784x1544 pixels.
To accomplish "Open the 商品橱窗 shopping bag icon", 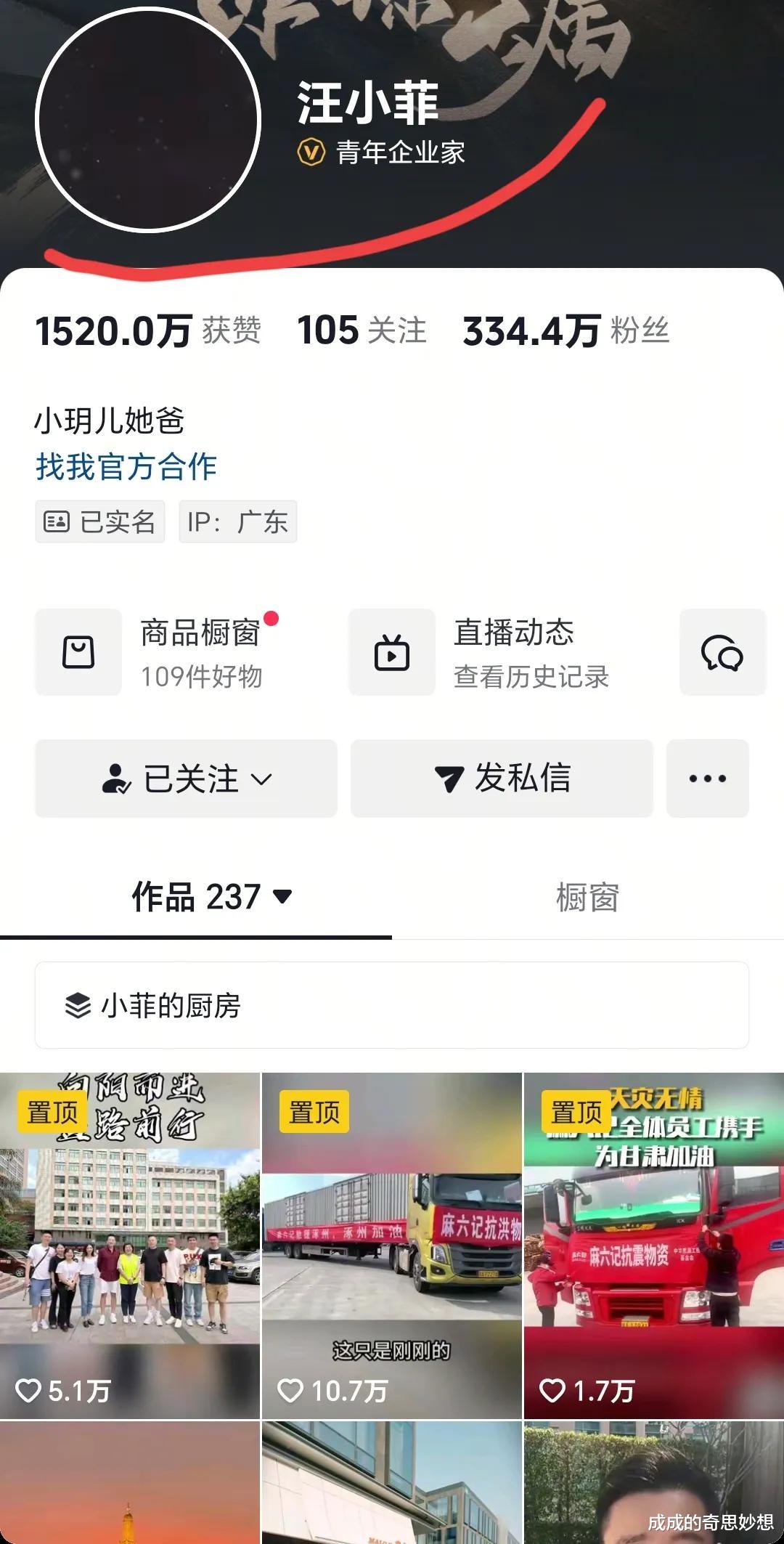I will 78,652.
